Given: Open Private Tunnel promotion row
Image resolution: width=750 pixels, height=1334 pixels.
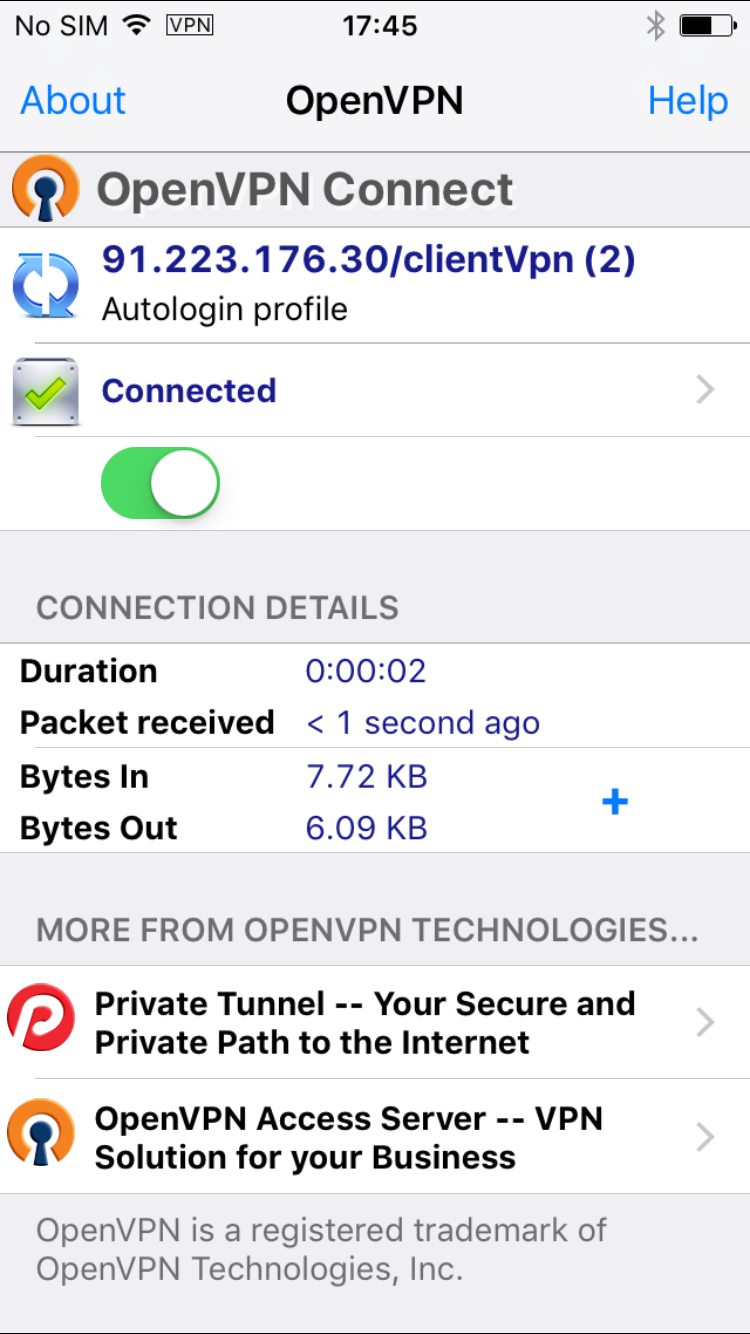Looking at the screenshot, I should click(375, 1022).
